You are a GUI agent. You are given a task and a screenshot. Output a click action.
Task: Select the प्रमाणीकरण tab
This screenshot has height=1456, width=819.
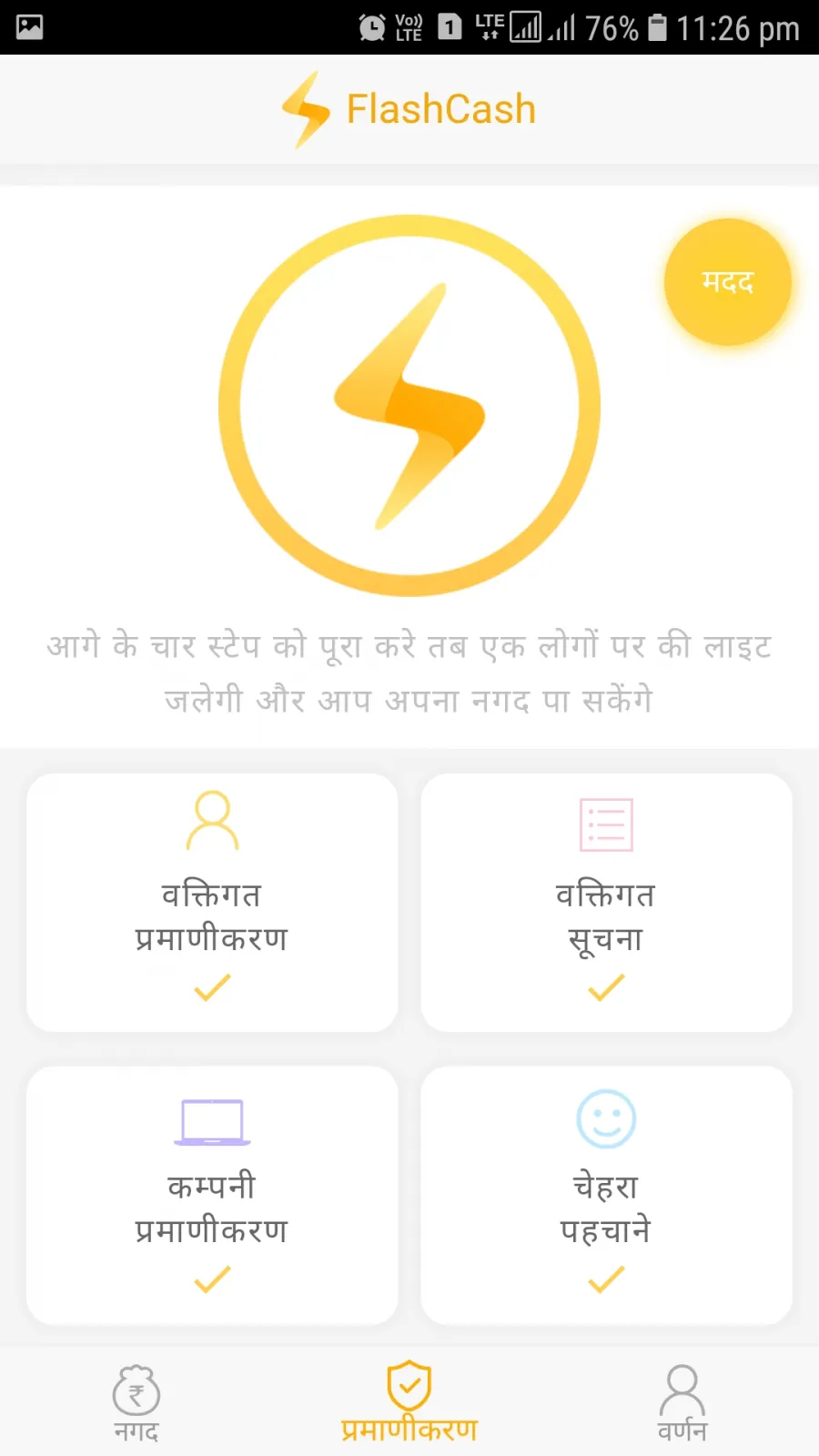[x=409, y=1403]
